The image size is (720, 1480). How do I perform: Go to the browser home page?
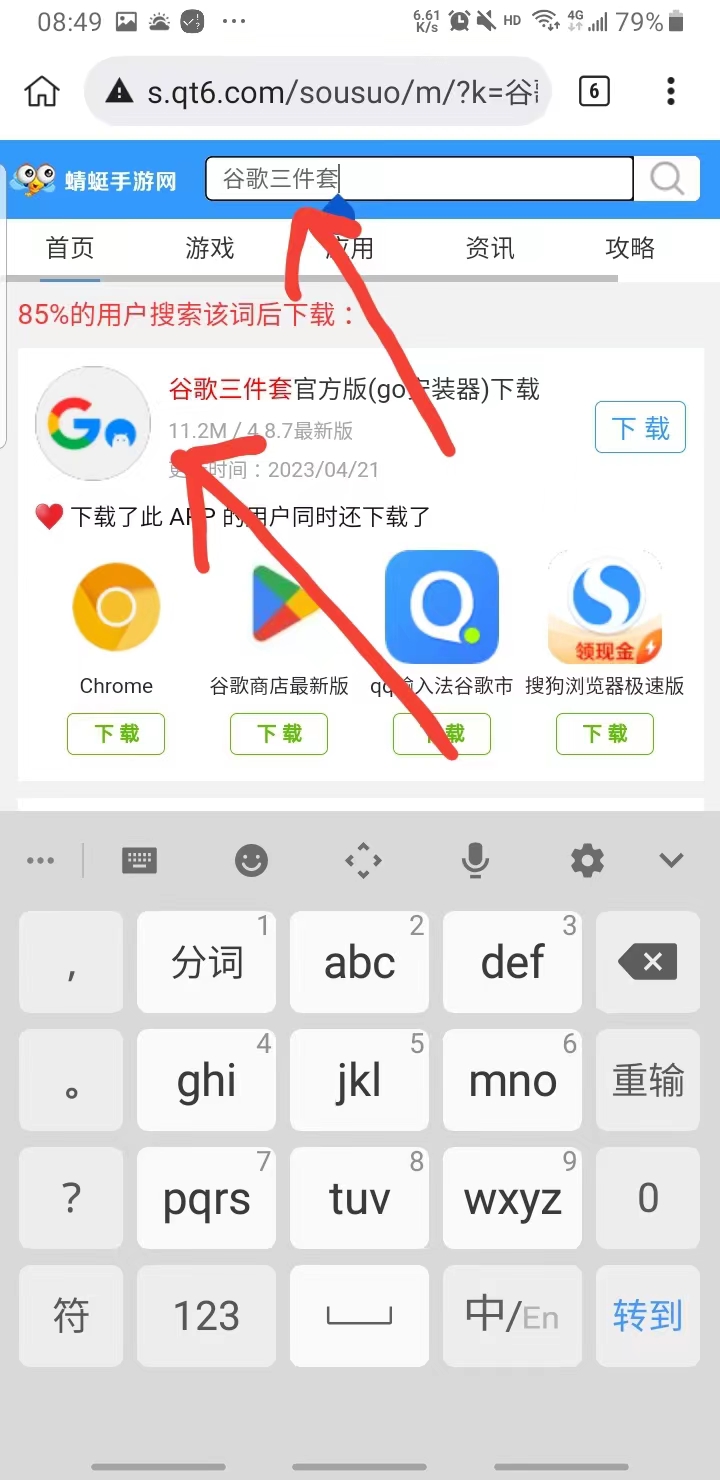pos(41,92)
